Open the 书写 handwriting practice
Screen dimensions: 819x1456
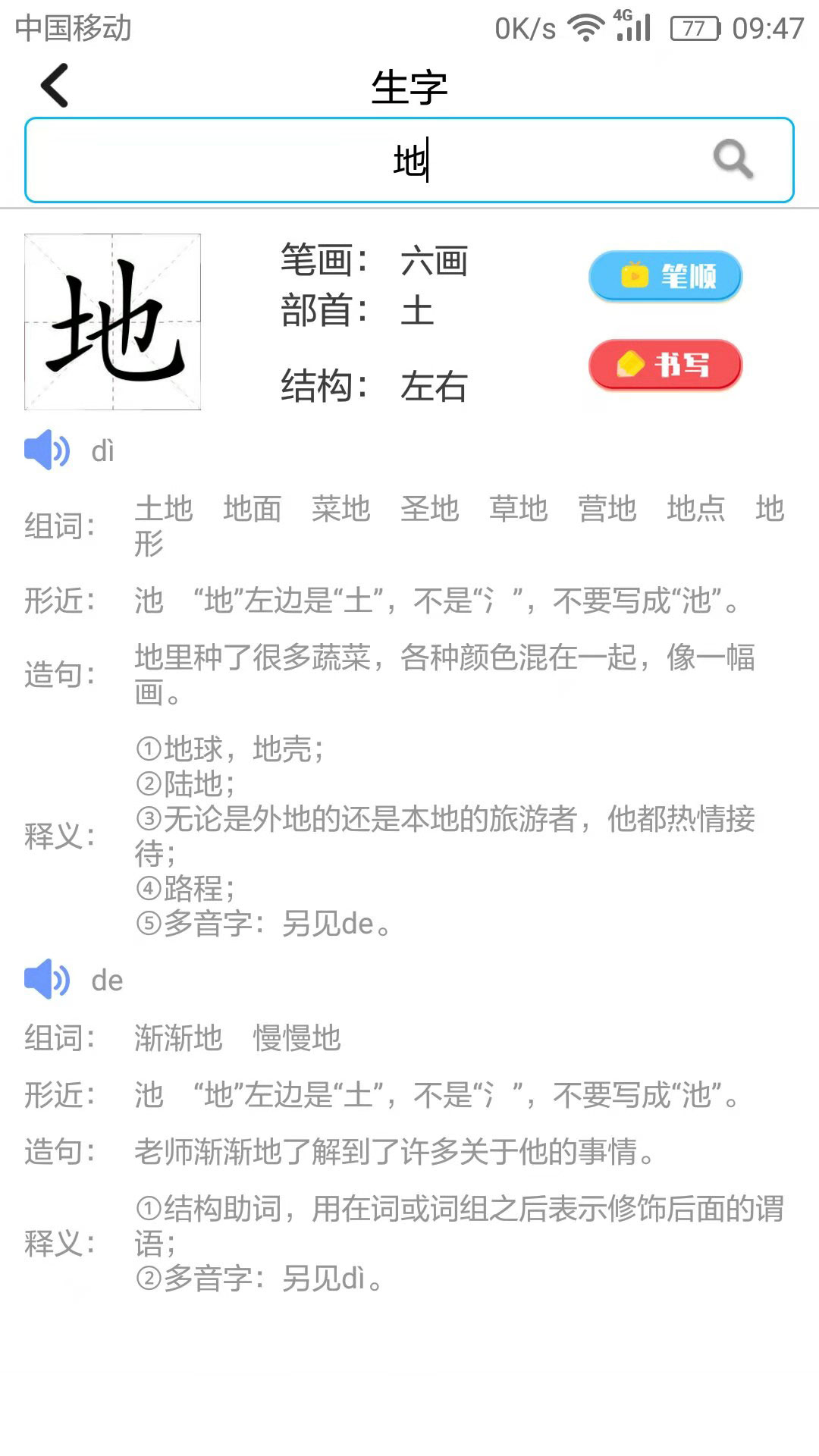point(665,364)
